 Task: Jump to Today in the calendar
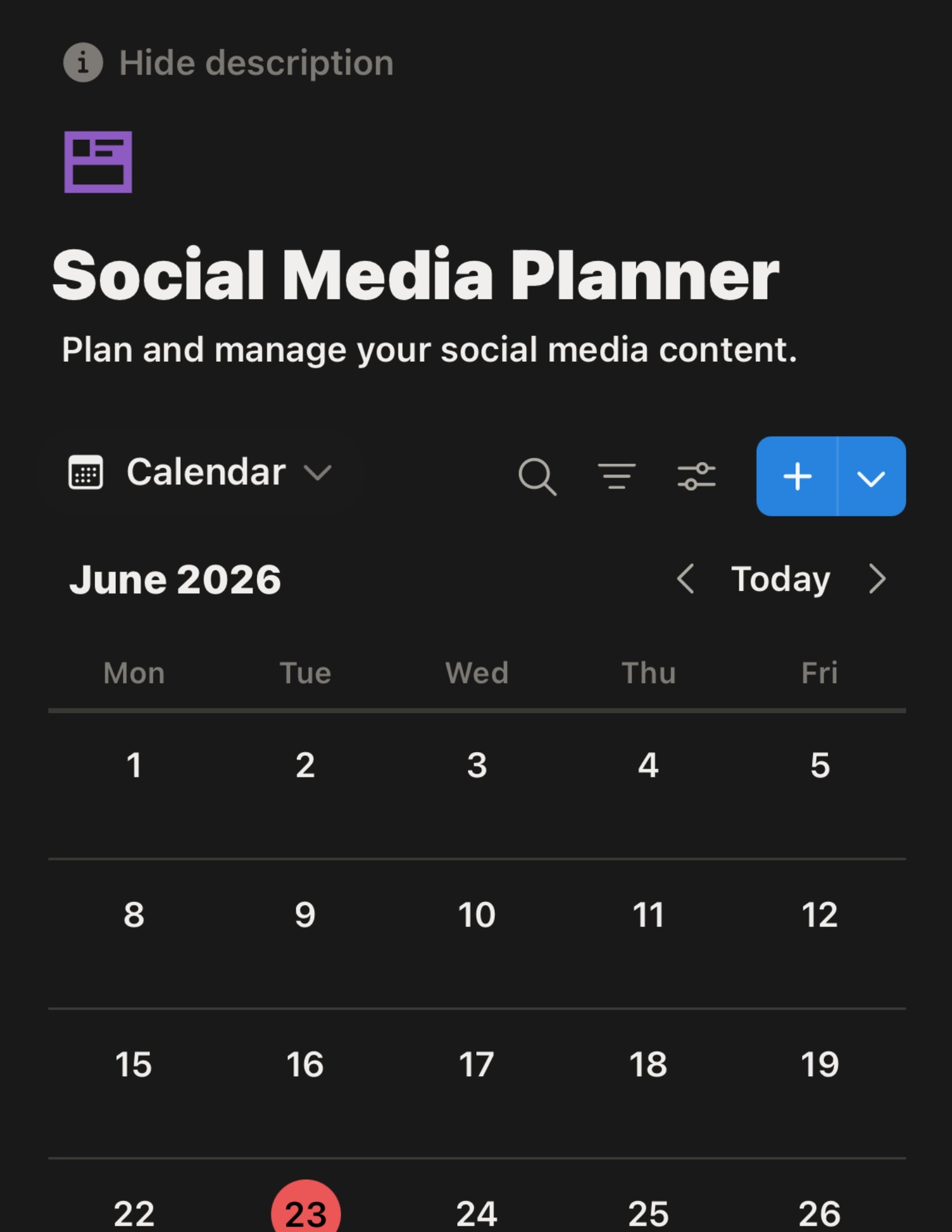coord(781,579)
